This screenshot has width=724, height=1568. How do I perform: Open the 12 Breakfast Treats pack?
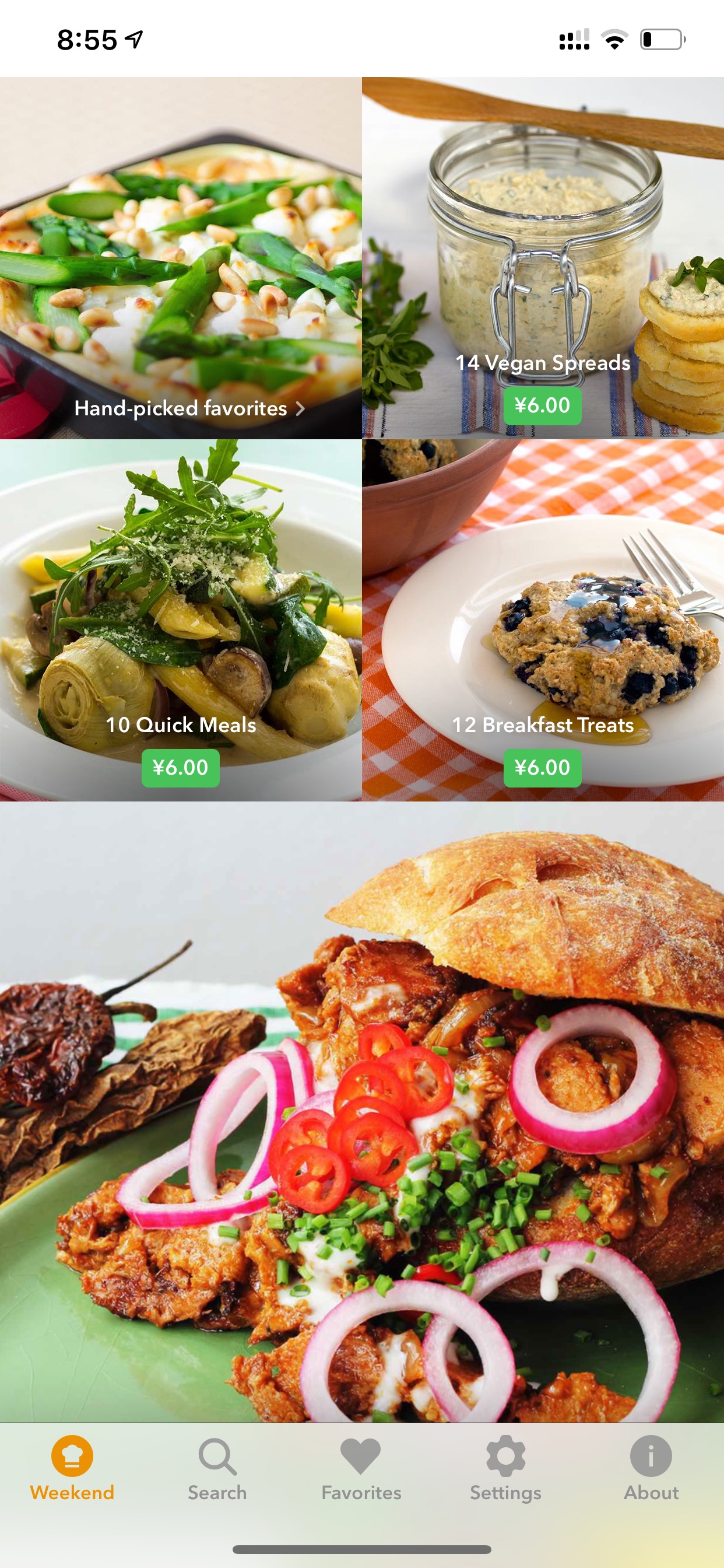pos(543,619)
